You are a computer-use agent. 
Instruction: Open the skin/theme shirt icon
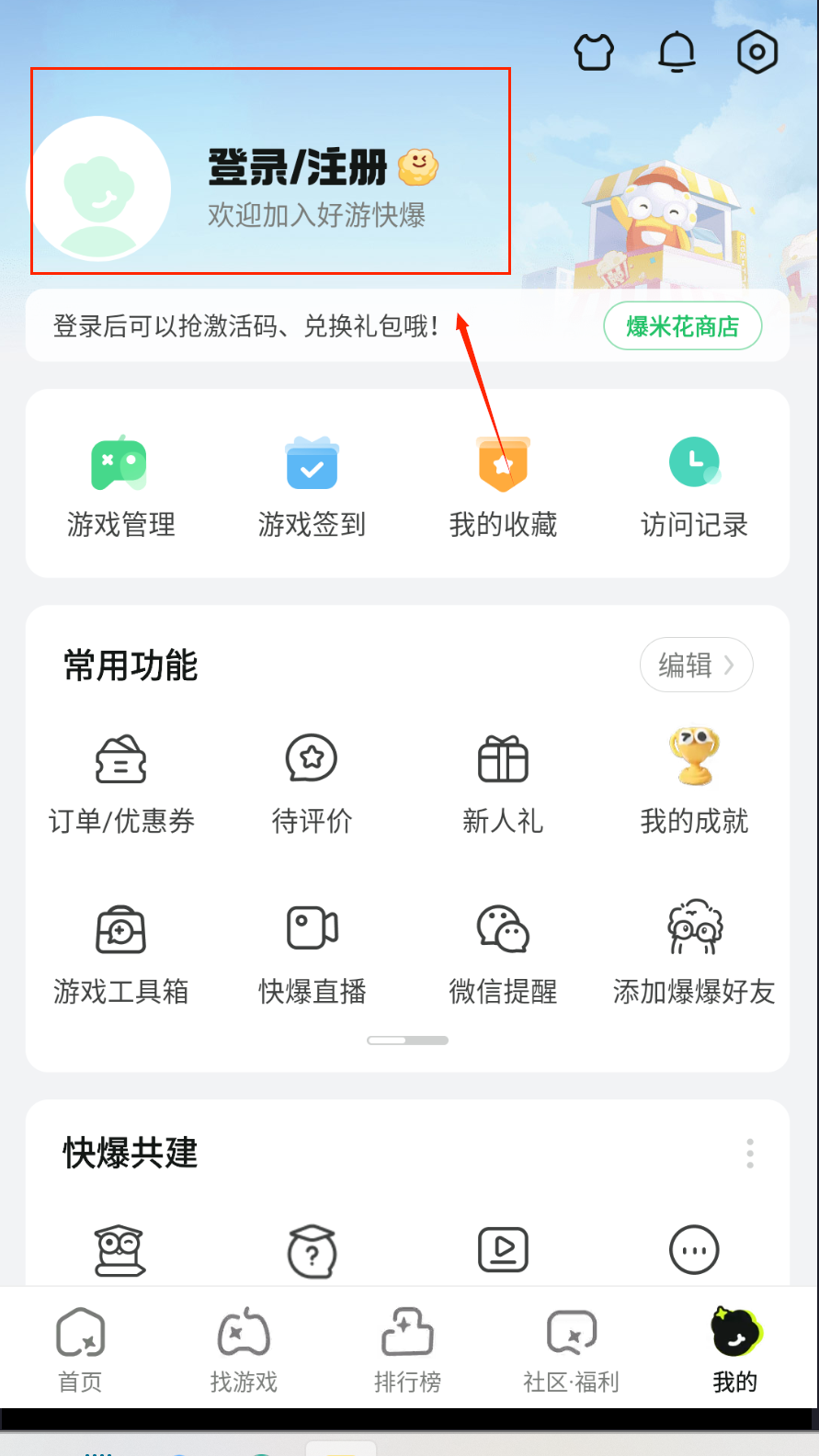(594, 52)
